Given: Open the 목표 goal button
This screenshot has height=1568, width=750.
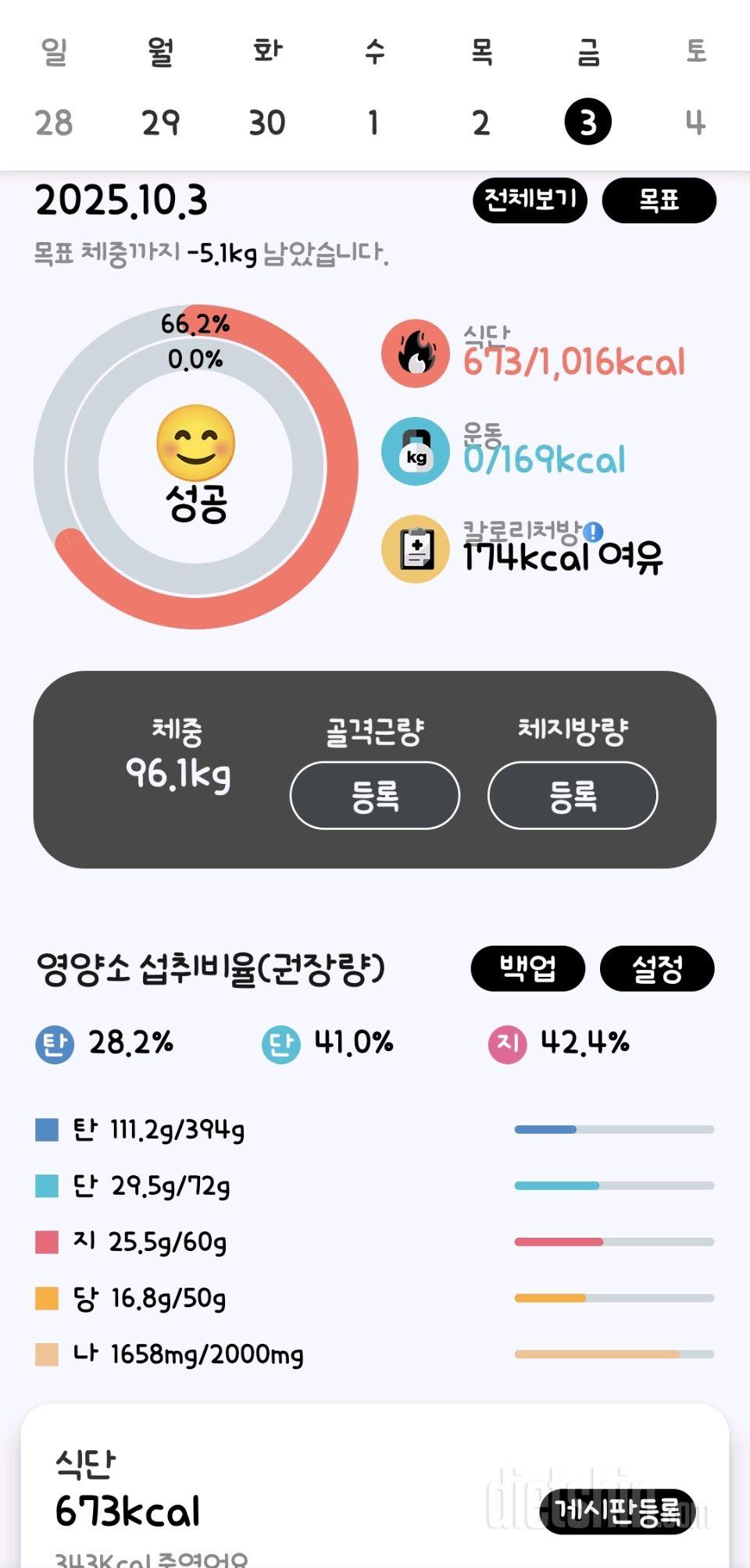Looking at the screenshot, I should coord(659,200).
